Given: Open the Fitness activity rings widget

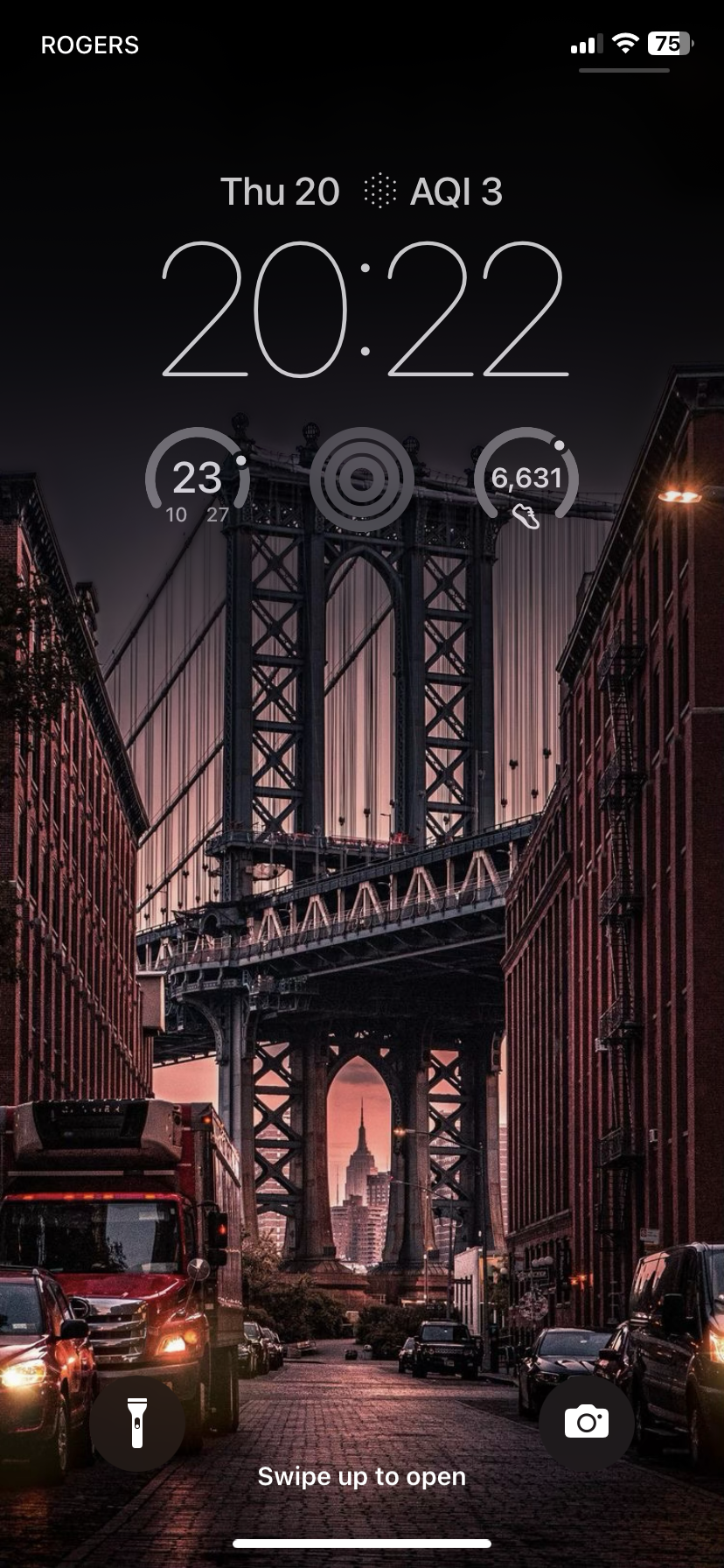Looking at the screenshot, I should (361, 479).
